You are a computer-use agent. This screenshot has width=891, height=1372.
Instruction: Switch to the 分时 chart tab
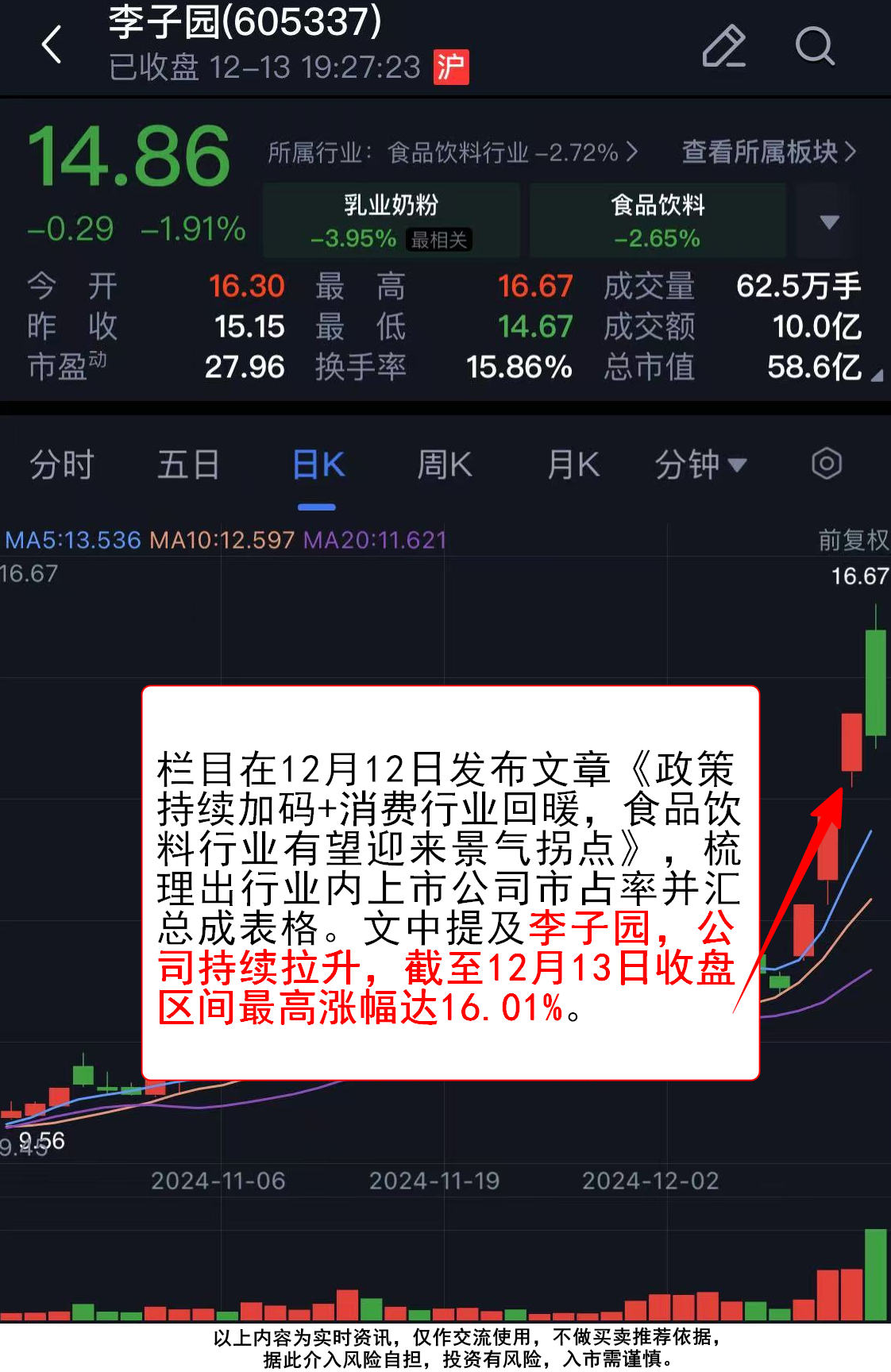point(62,464)
